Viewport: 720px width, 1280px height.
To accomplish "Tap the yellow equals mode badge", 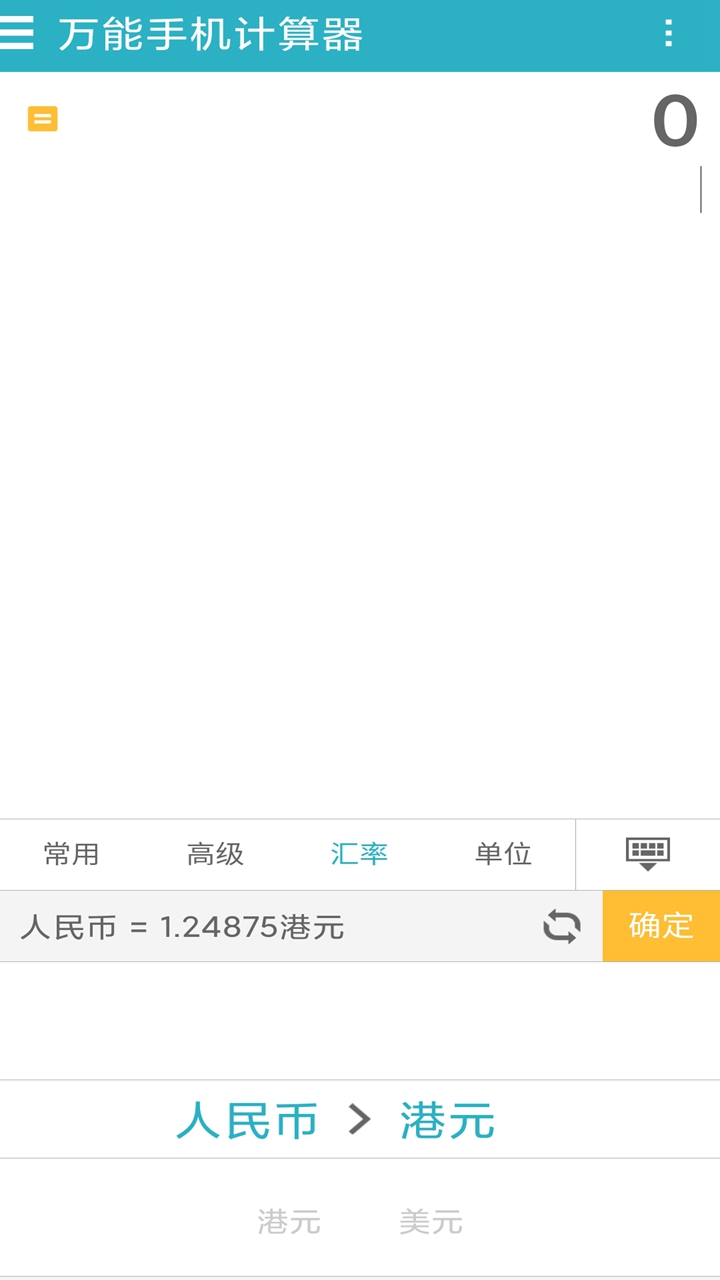I will tap(42, 117).
